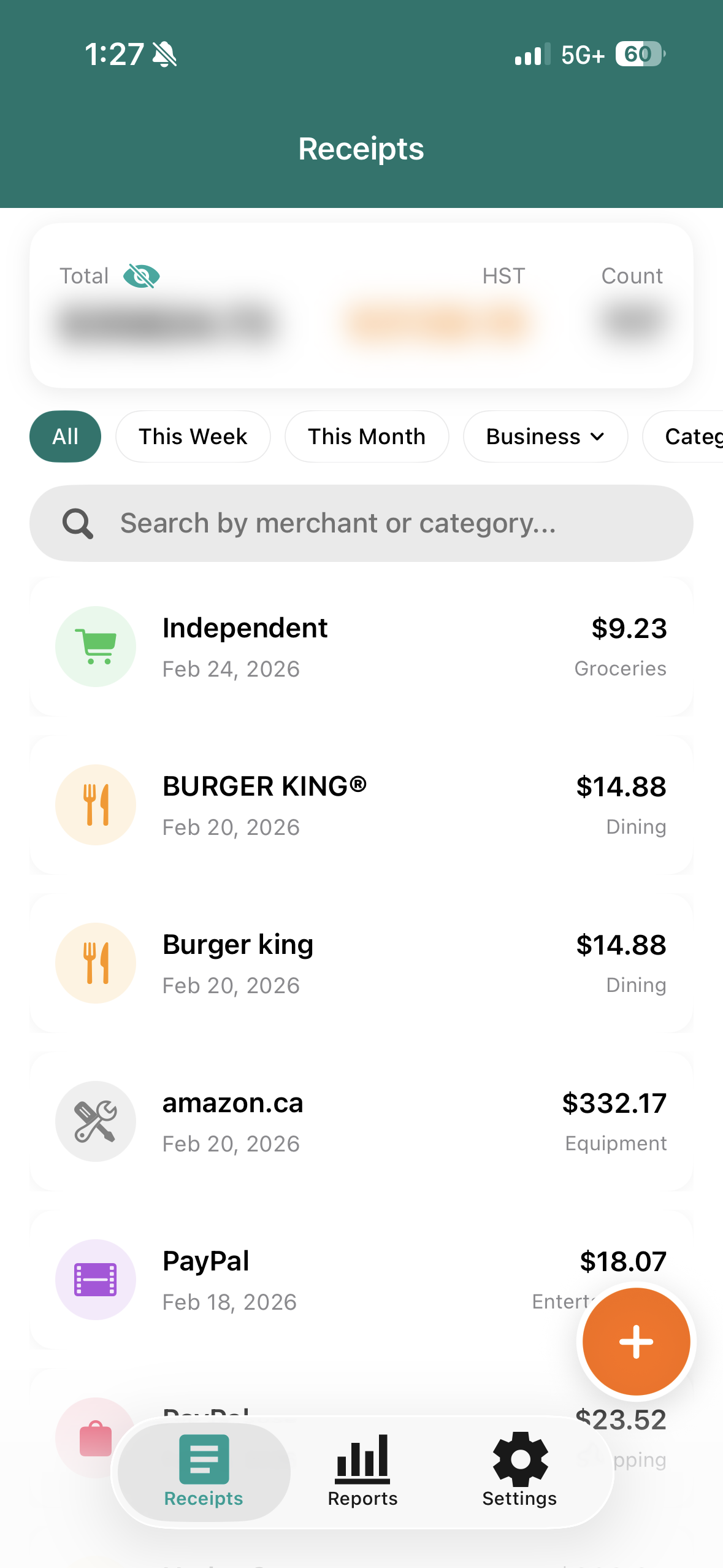The height and width of the screenshot is (1568, 723).
Task: Open the Business filter dropdown
Action: pos(545,436)
